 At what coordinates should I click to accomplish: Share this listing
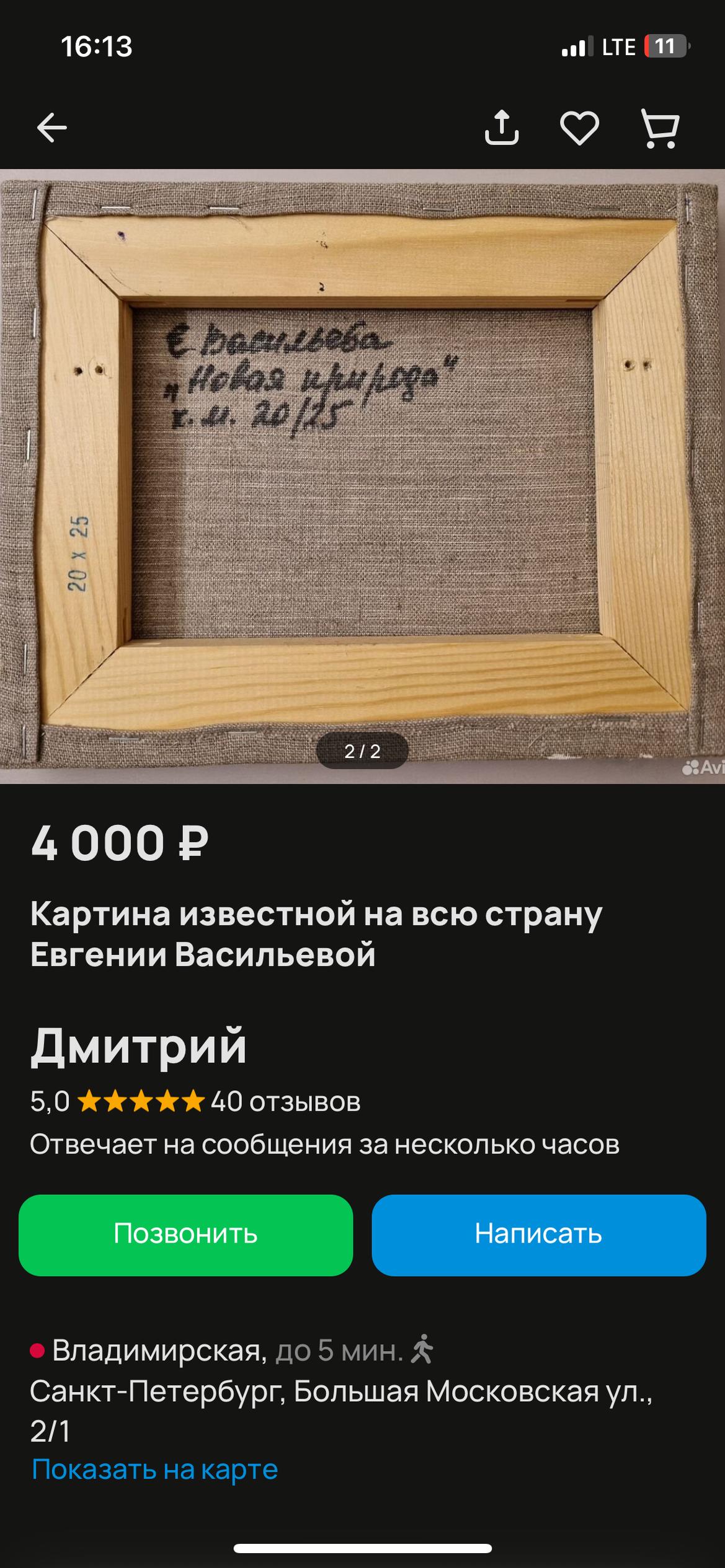(x=501, y=128)
